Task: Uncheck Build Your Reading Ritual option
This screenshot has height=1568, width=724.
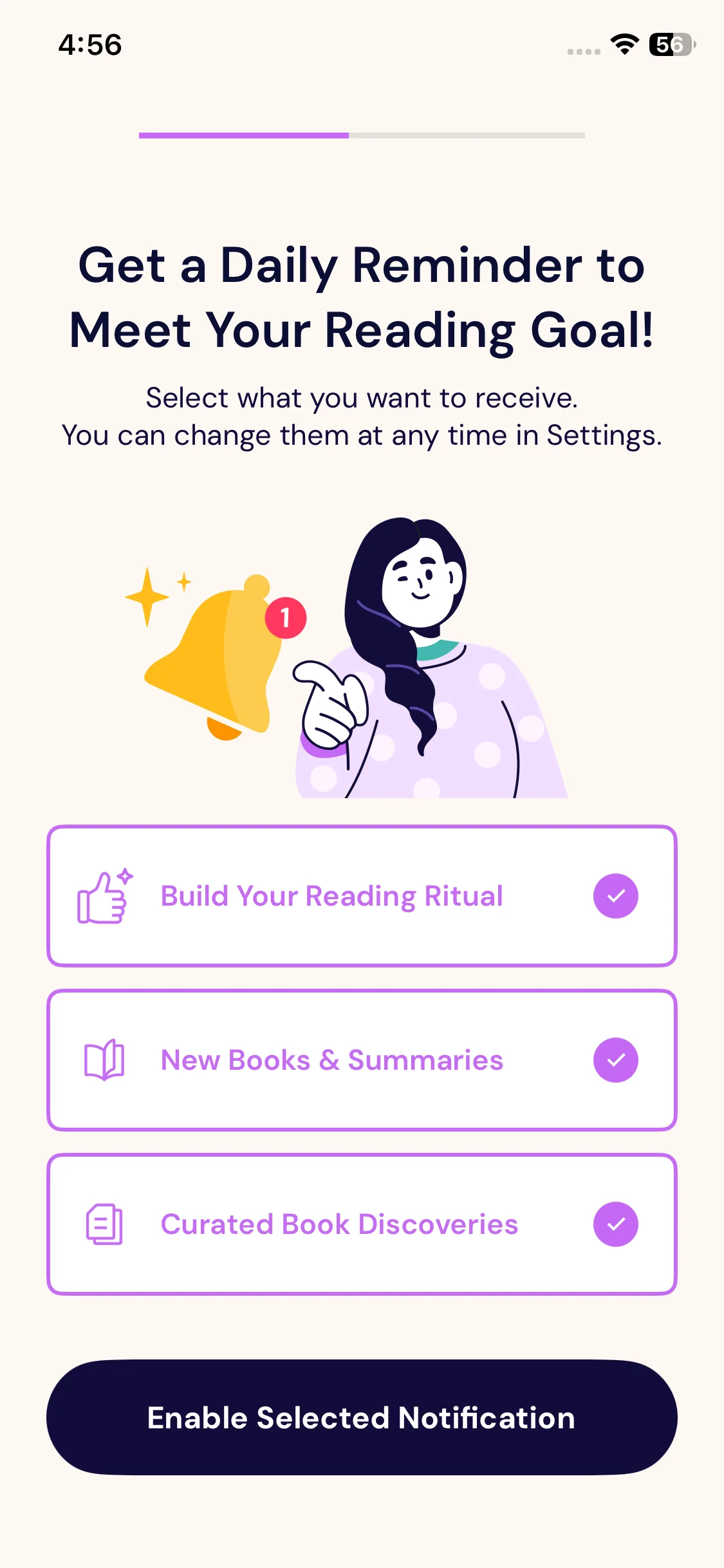Action: click(x=615, y=895)
